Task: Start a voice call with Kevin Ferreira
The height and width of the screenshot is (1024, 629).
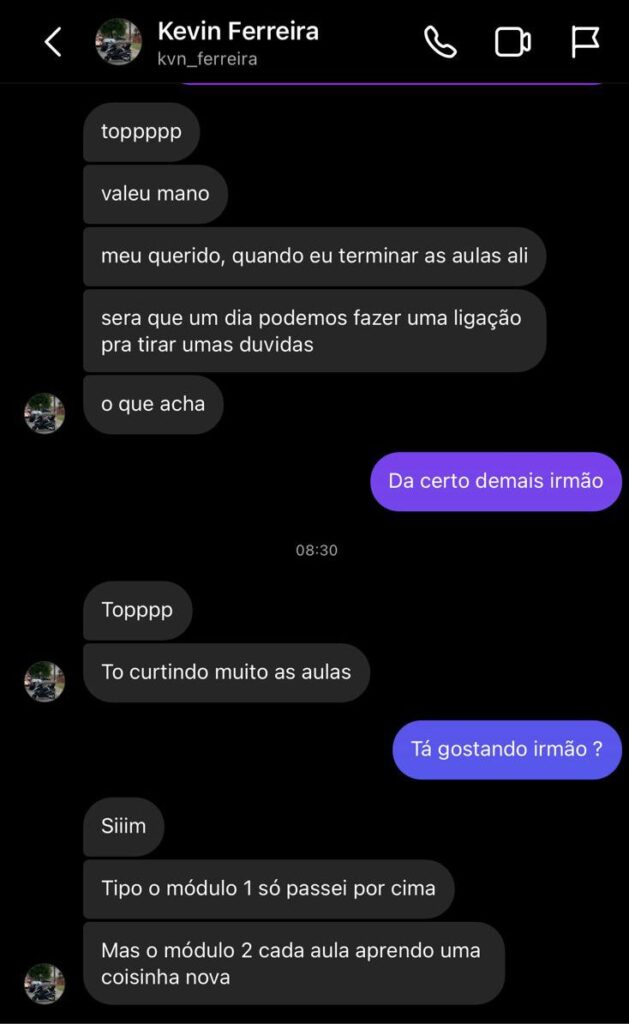Action: coord(440,42)
